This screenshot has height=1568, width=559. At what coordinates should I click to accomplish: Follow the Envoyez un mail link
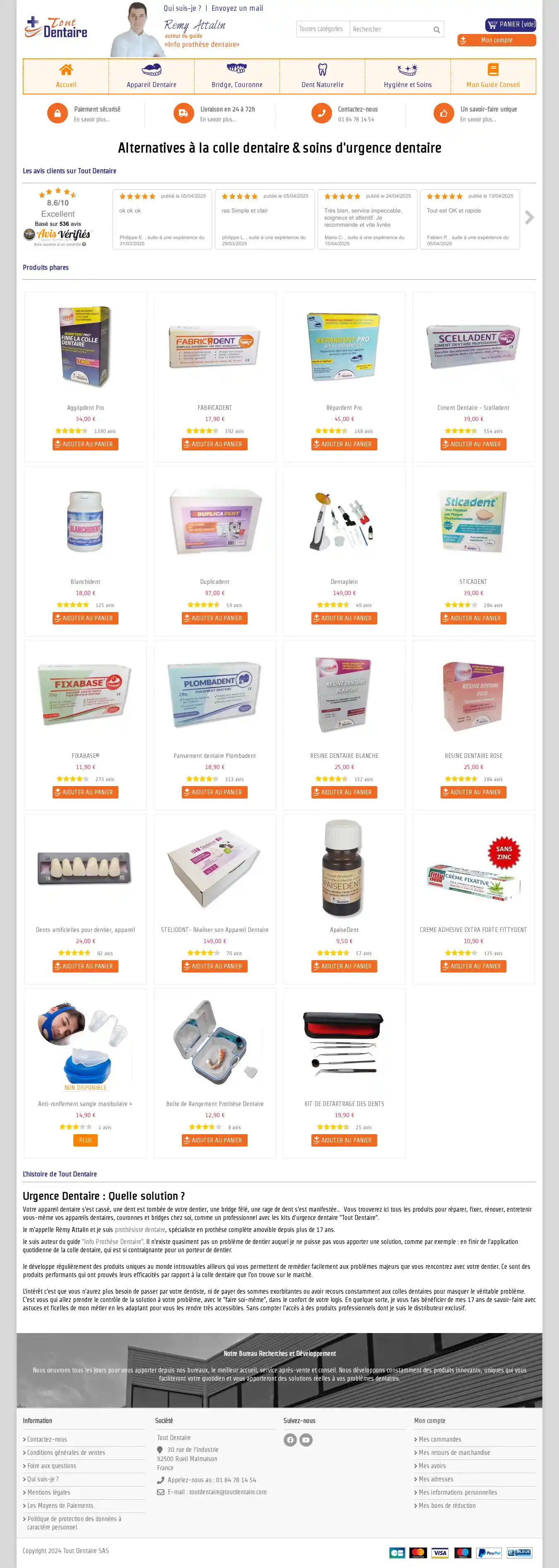(x=237, y=9)
